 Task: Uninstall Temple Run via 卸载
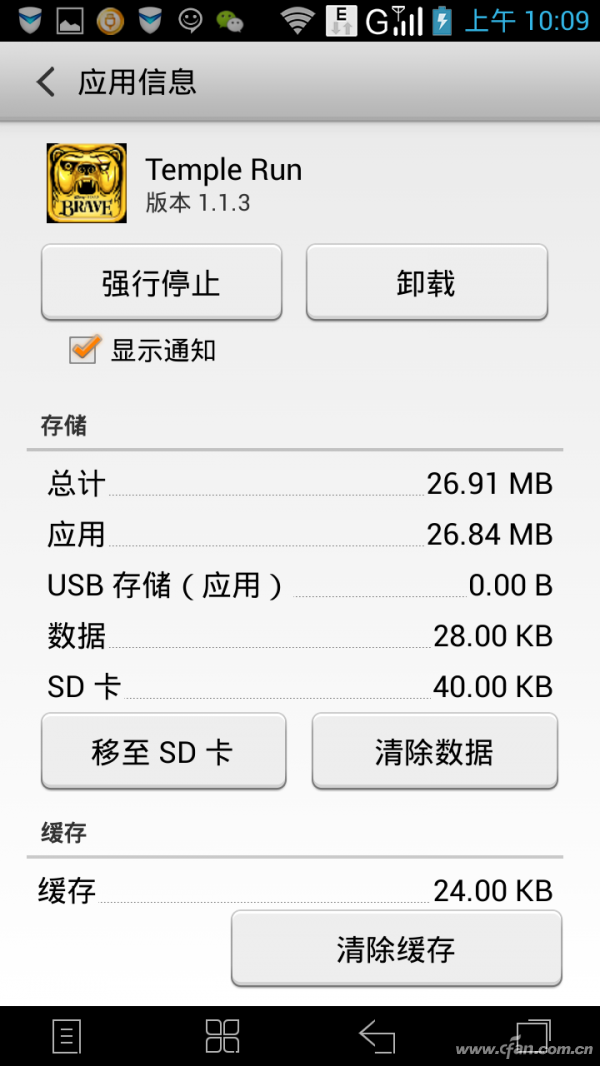(426, 283)
